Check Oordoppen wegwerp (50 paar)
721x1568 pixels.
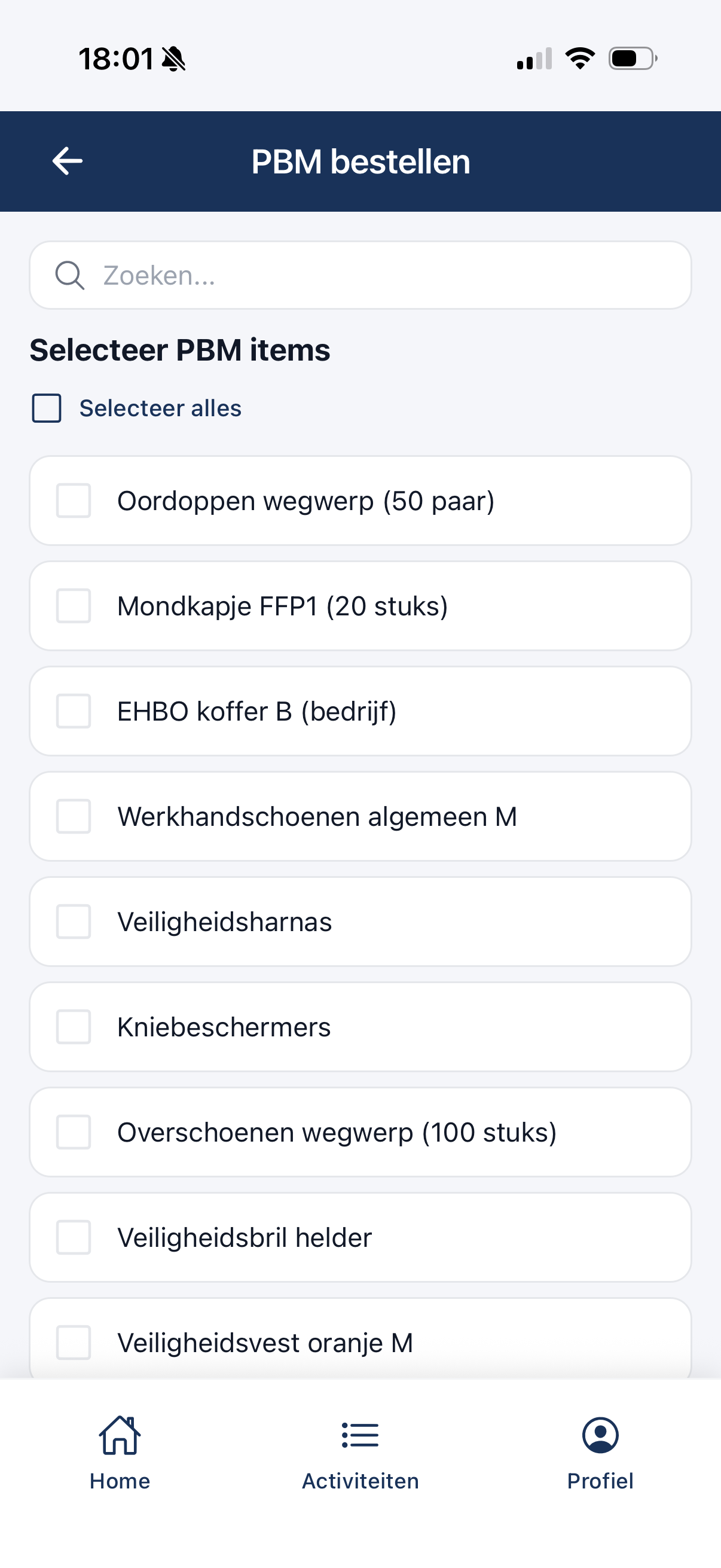click(73, 501)
